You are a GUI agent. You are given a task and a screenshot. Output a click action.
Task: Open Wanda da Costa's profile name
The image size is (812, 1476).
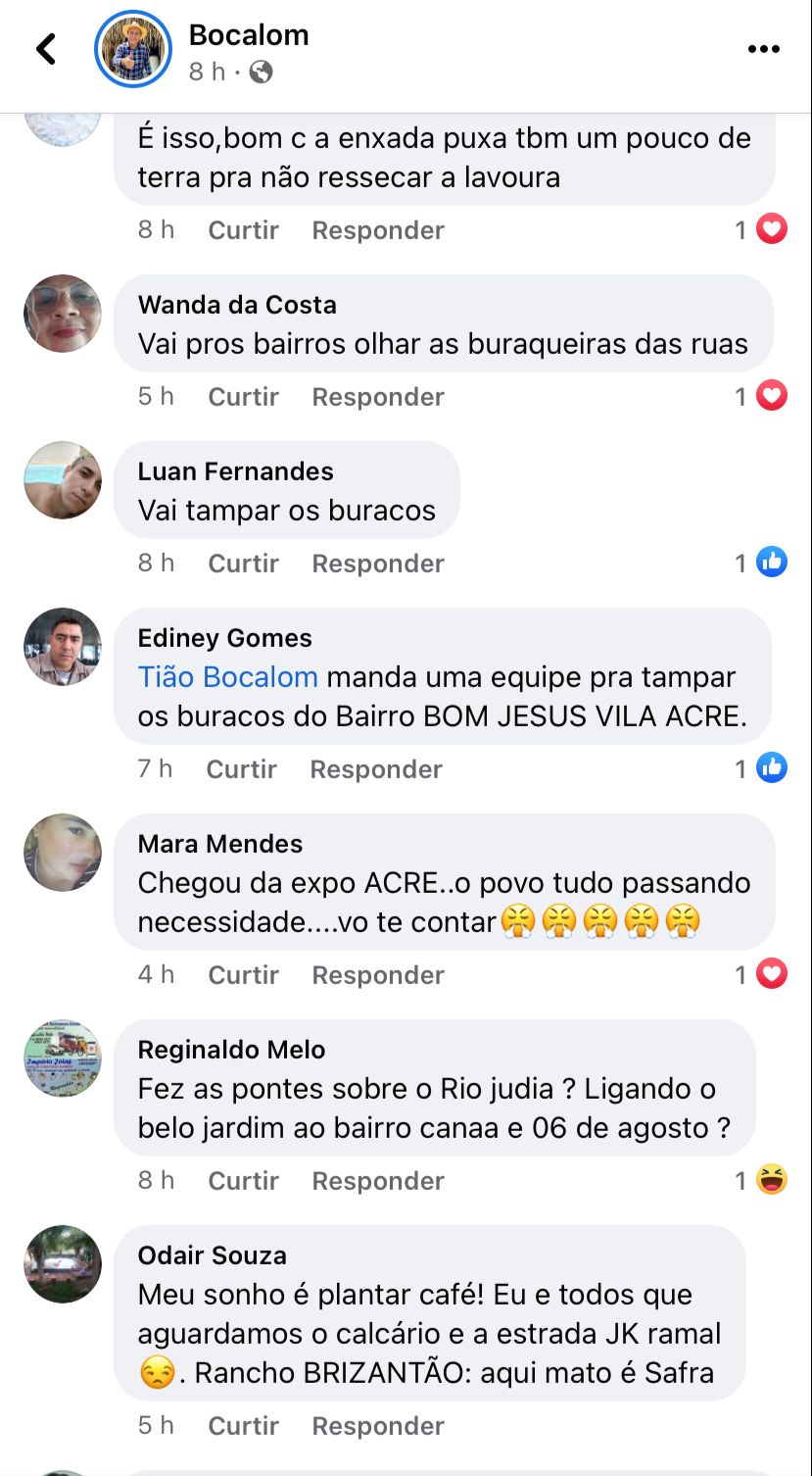(237, 305)
